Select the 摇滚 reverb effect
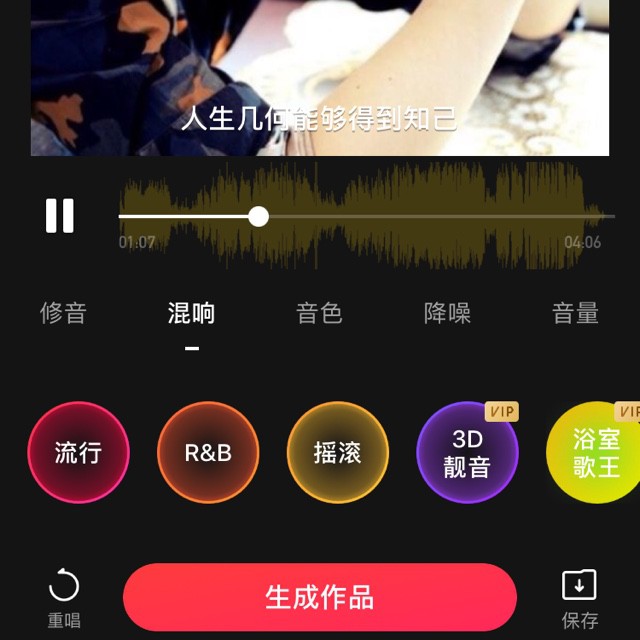Image resolution: width=640 pixels, height=640 pixels. pos(337,452)
